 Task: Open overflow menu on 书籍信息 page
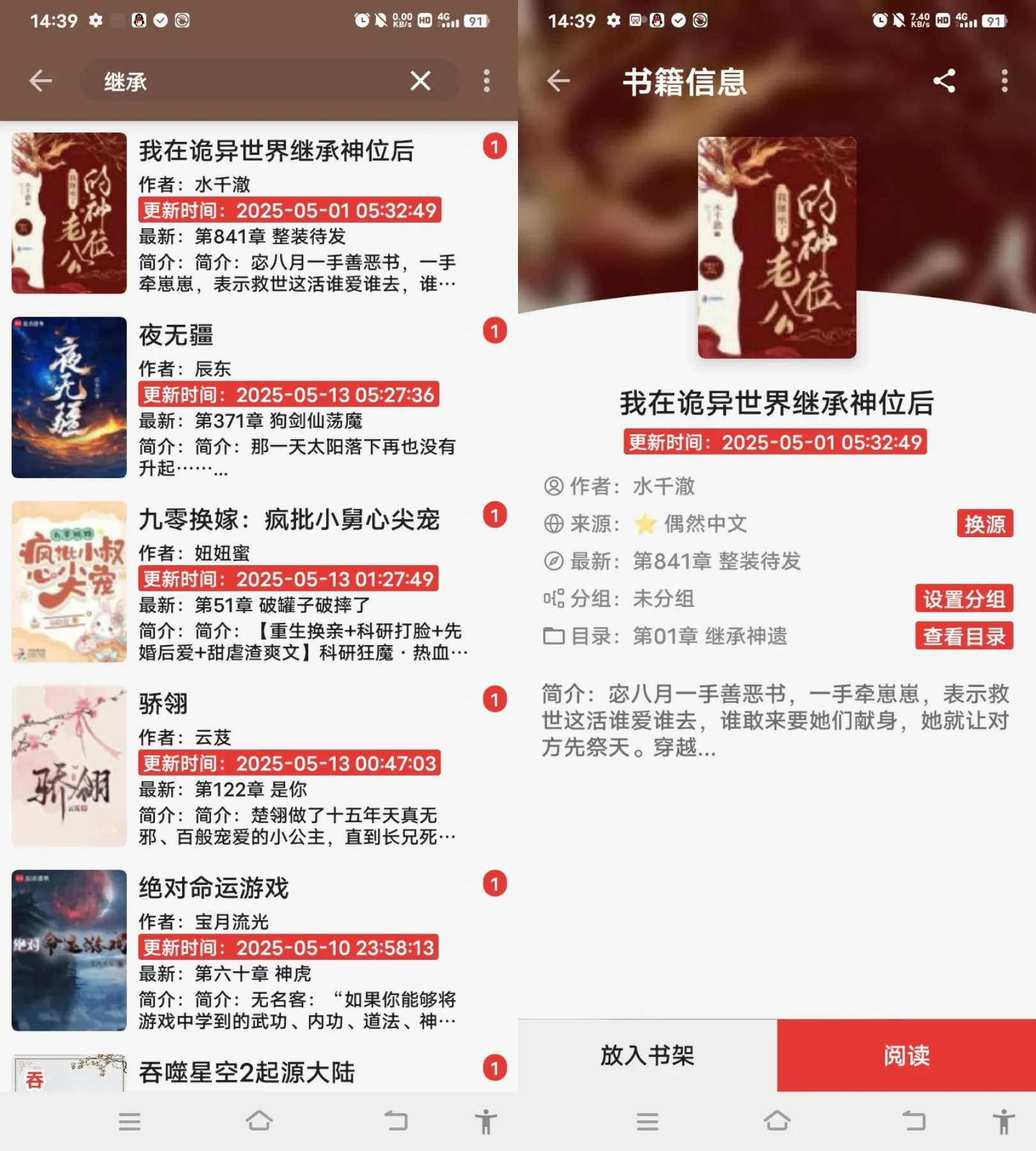tap(1005, 81)
